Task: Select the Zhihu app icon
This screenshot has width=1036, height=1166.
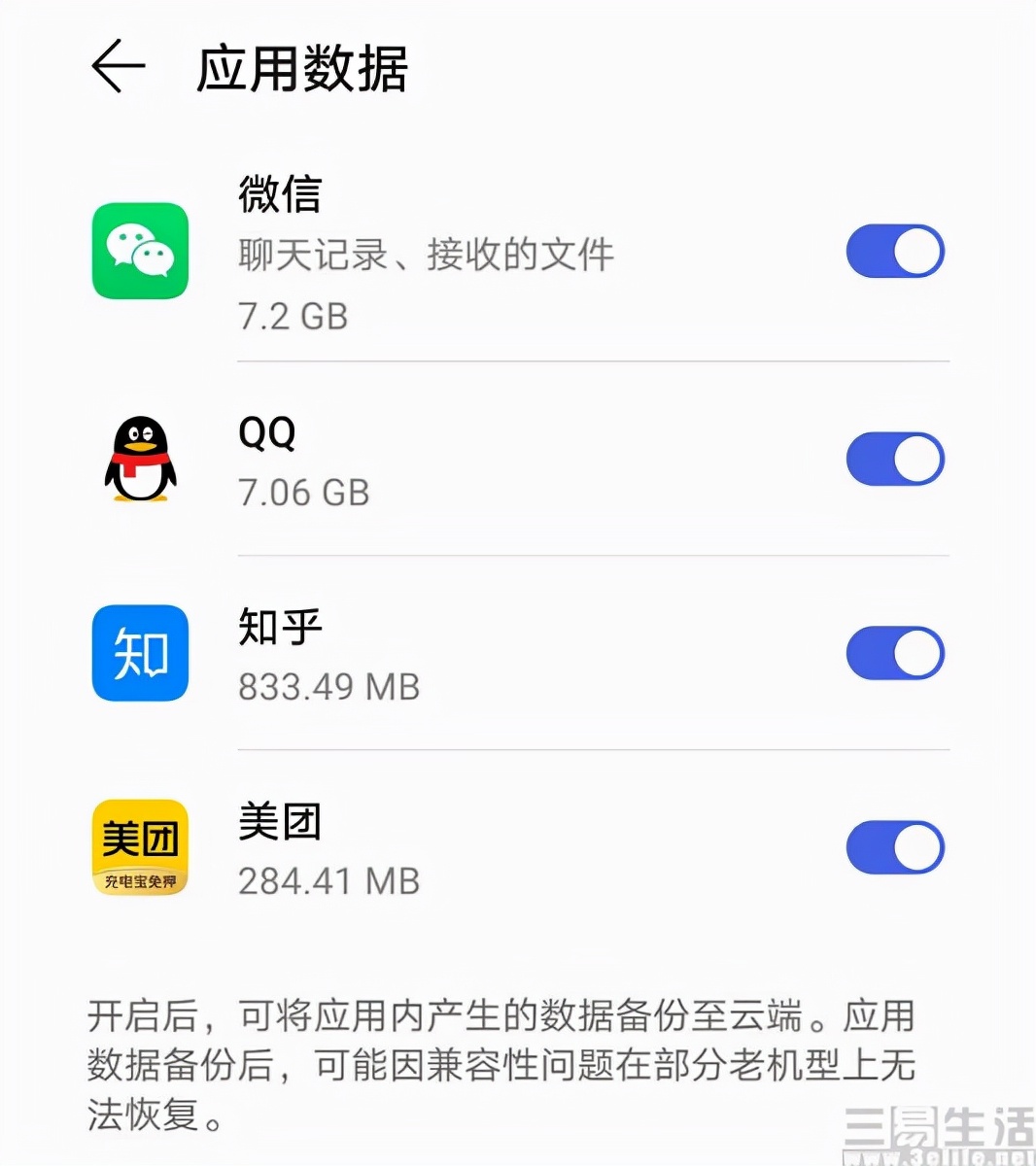Action: (139, 653)
